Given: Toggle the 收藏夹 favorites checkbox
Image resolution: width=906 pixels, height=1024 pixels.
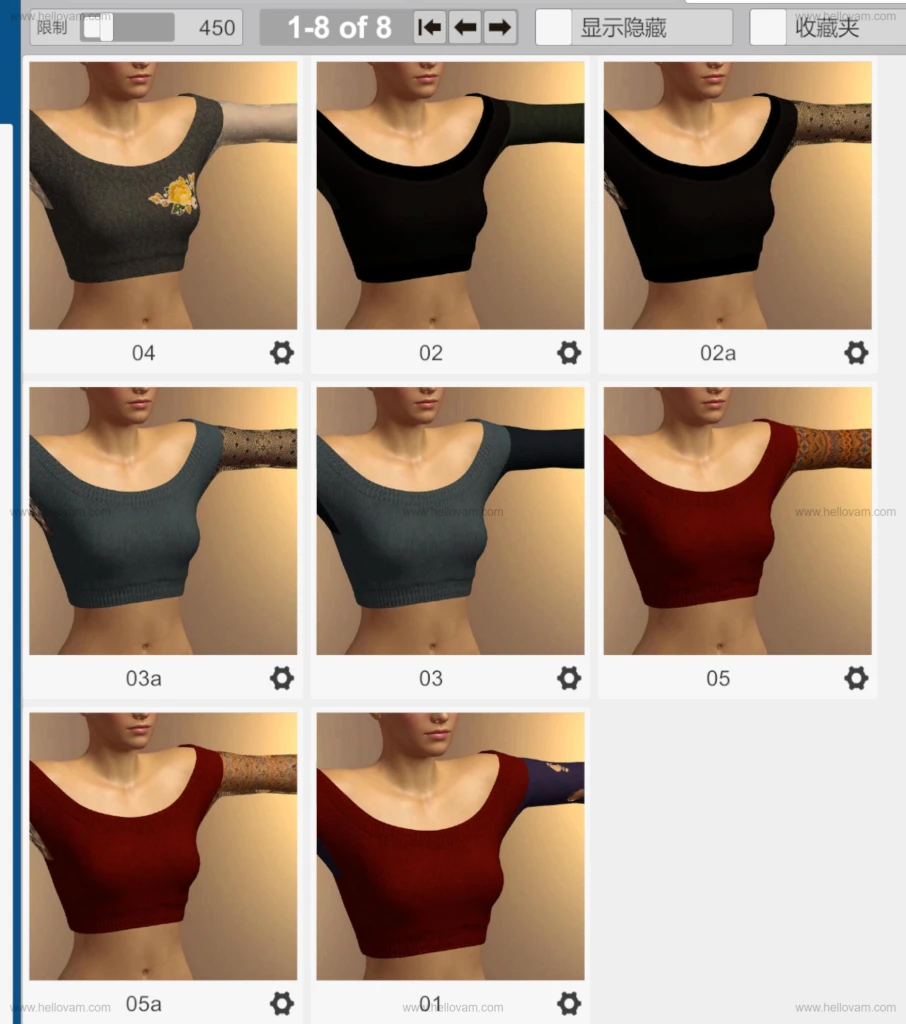Looking at the screenshot, I should click(x=768, y=27).
